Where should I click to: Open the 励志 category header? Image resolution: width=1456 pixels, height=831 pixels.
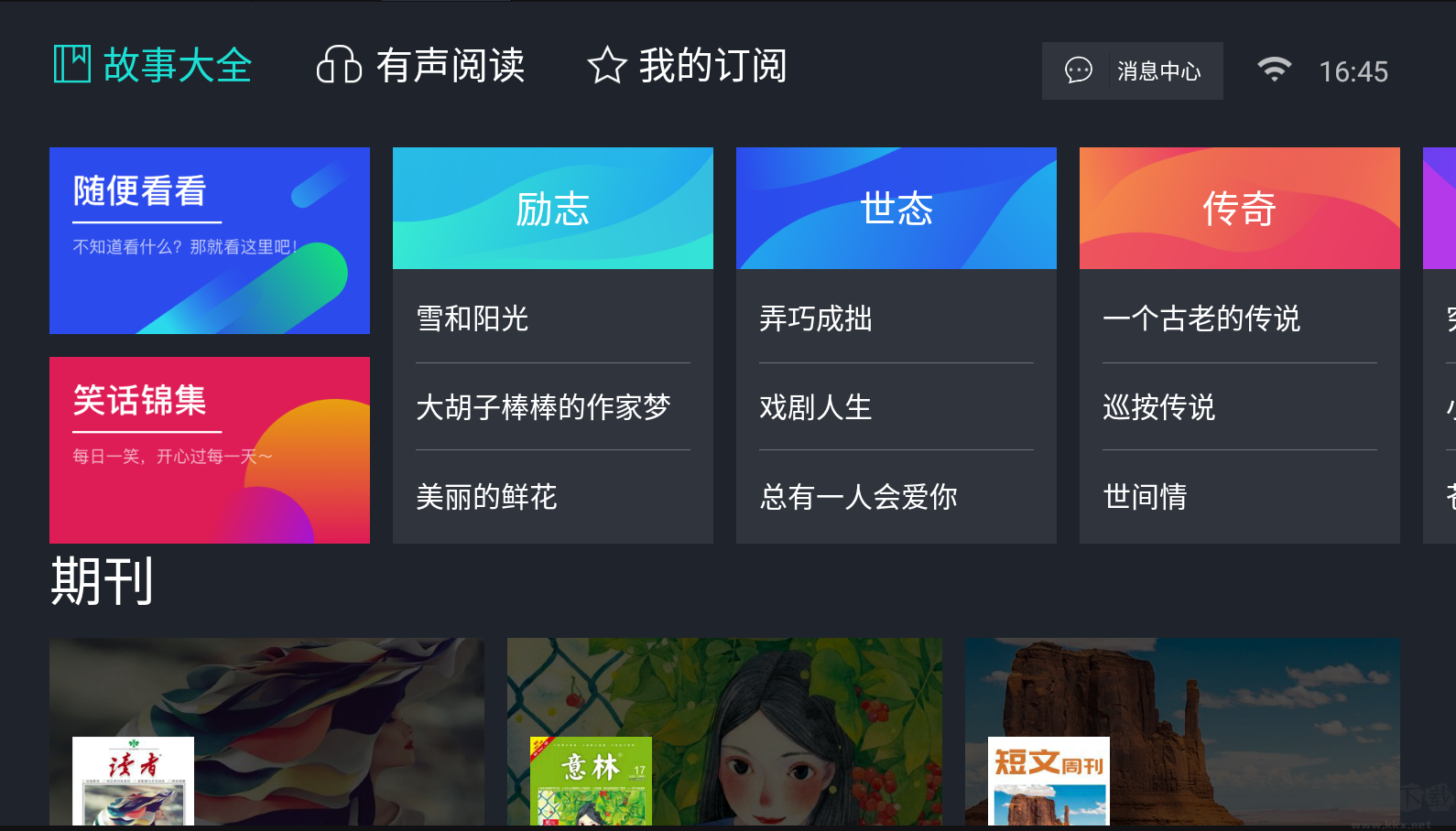pos(553,209)
